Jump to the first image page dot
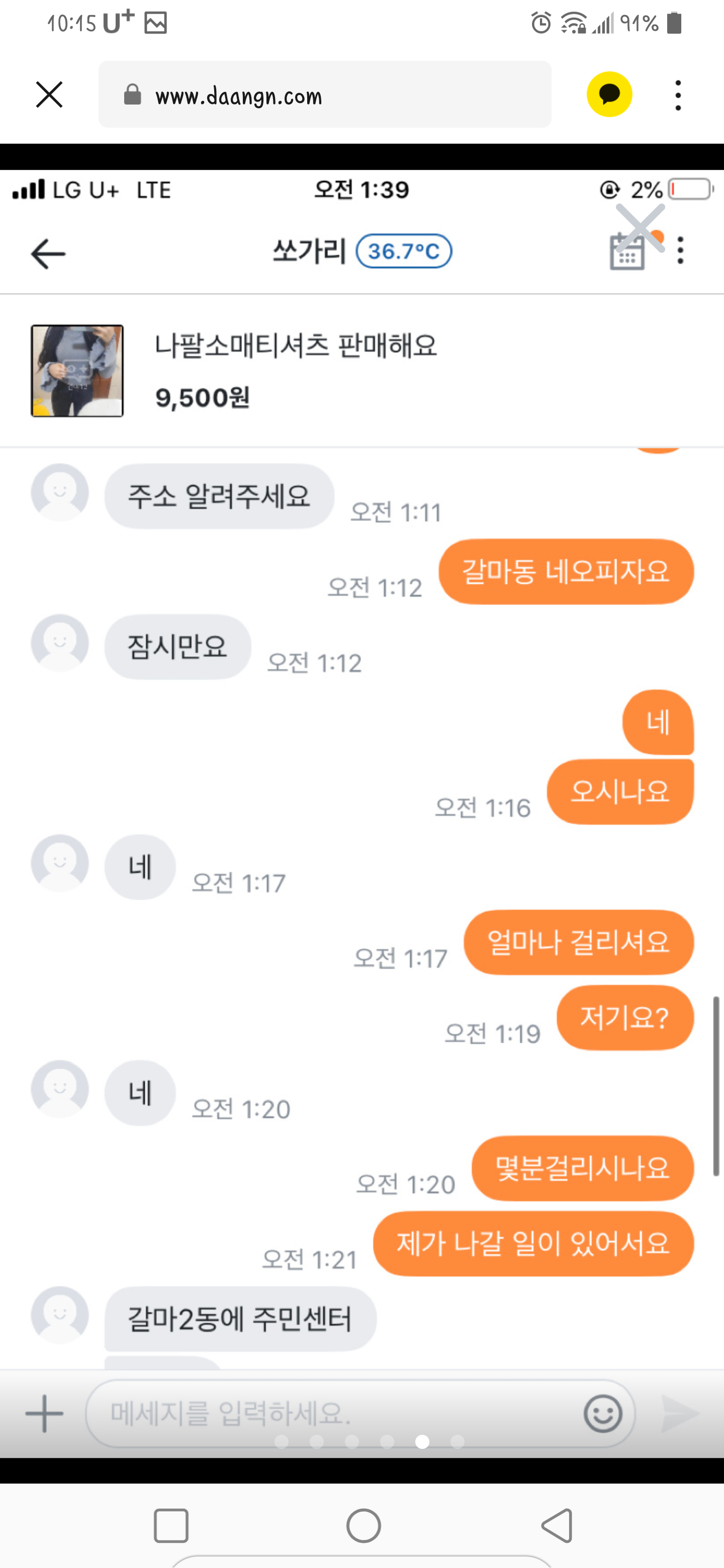Viewport: 724px width, 1568px height. (x=282, y=1441)
